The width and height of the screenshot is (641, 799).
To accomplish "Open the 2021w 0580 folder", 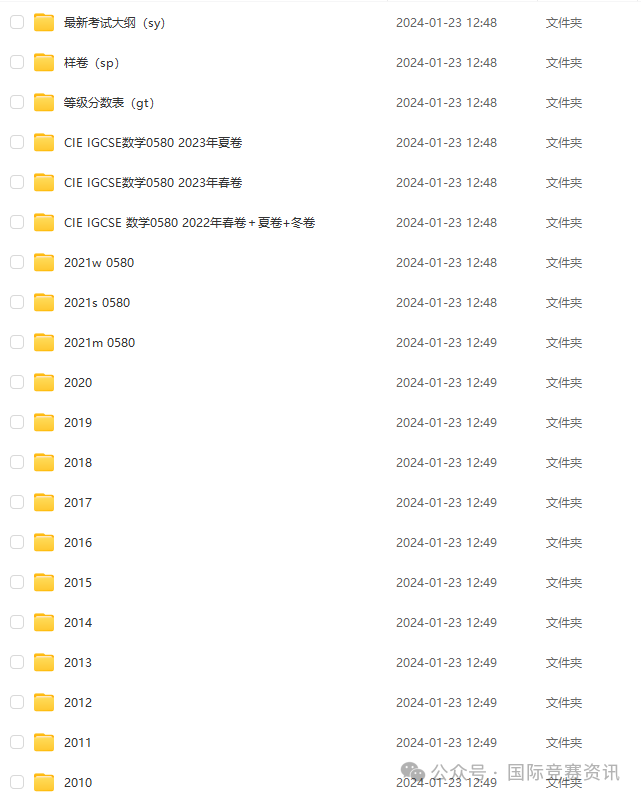I will 98,262.
